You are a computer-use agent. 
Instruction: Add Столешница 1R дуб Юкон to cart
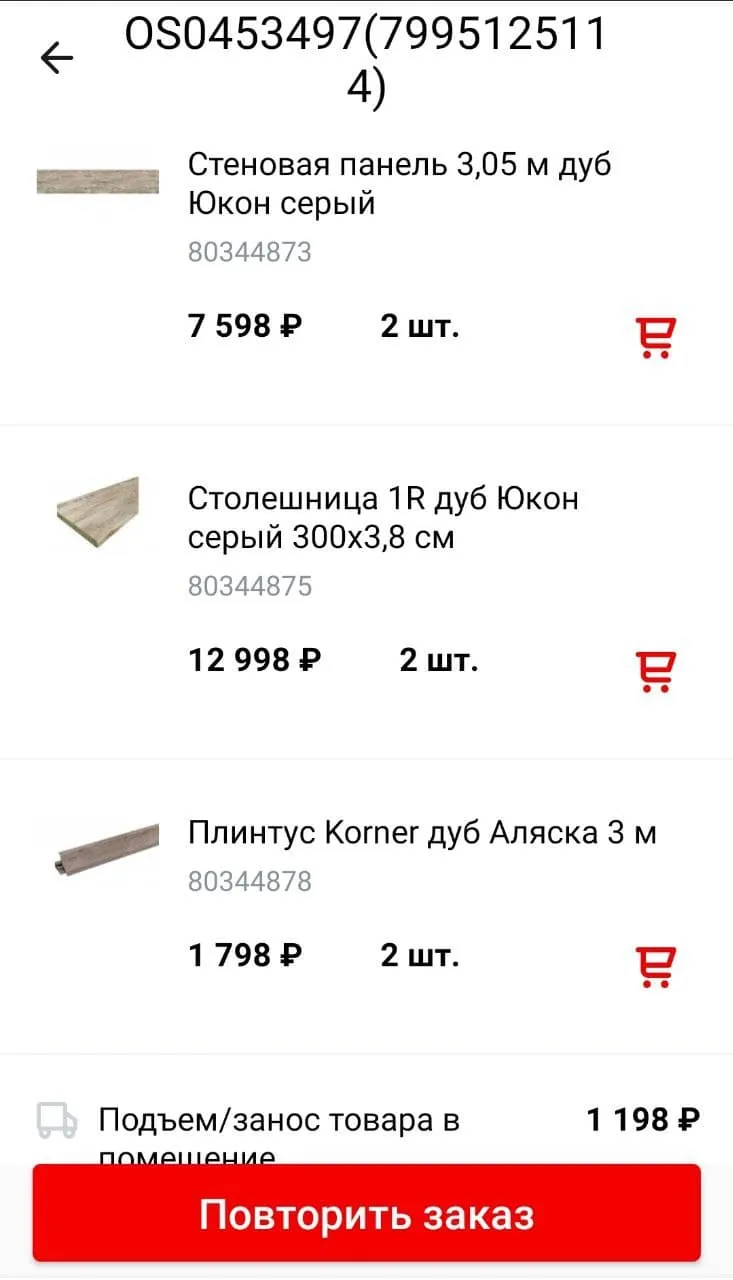click(656, 671)
